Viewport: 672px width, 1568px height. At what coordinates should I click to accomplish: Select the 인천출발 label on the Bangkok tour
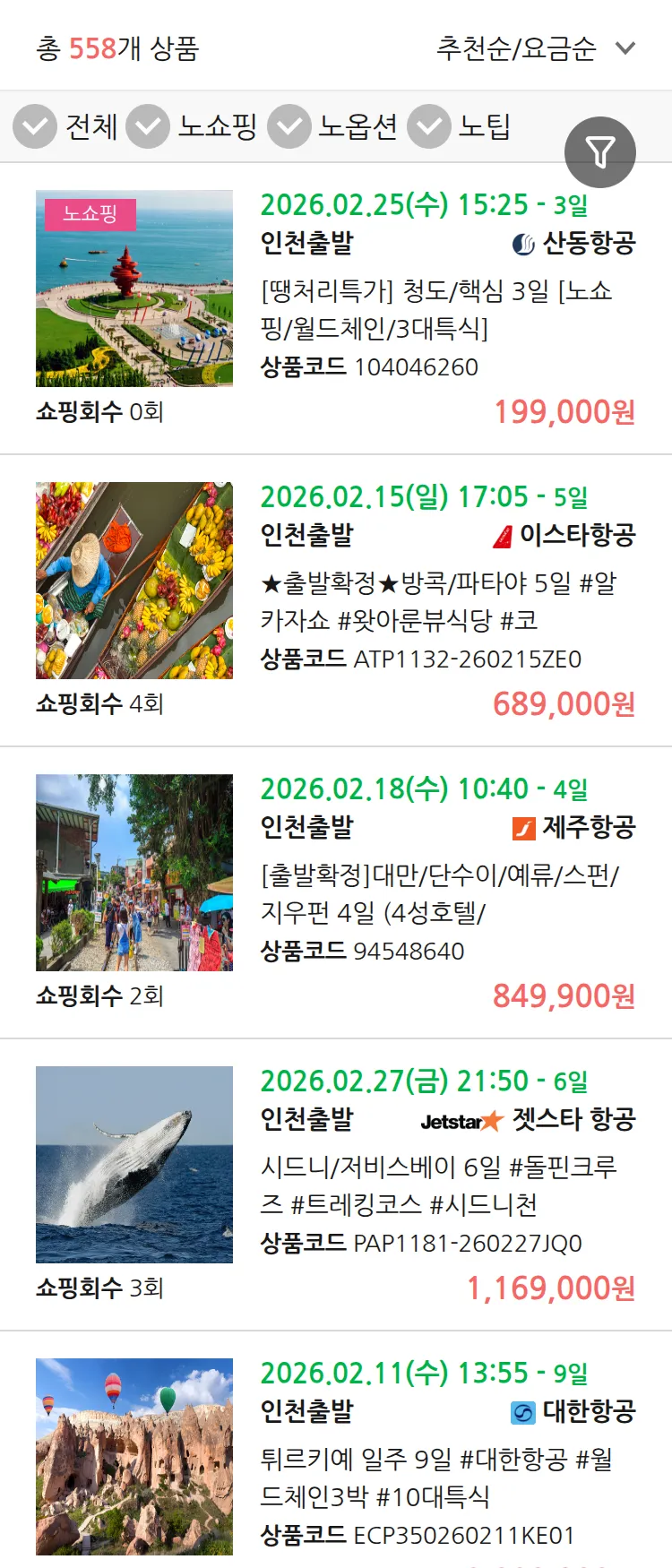point(308,532)
